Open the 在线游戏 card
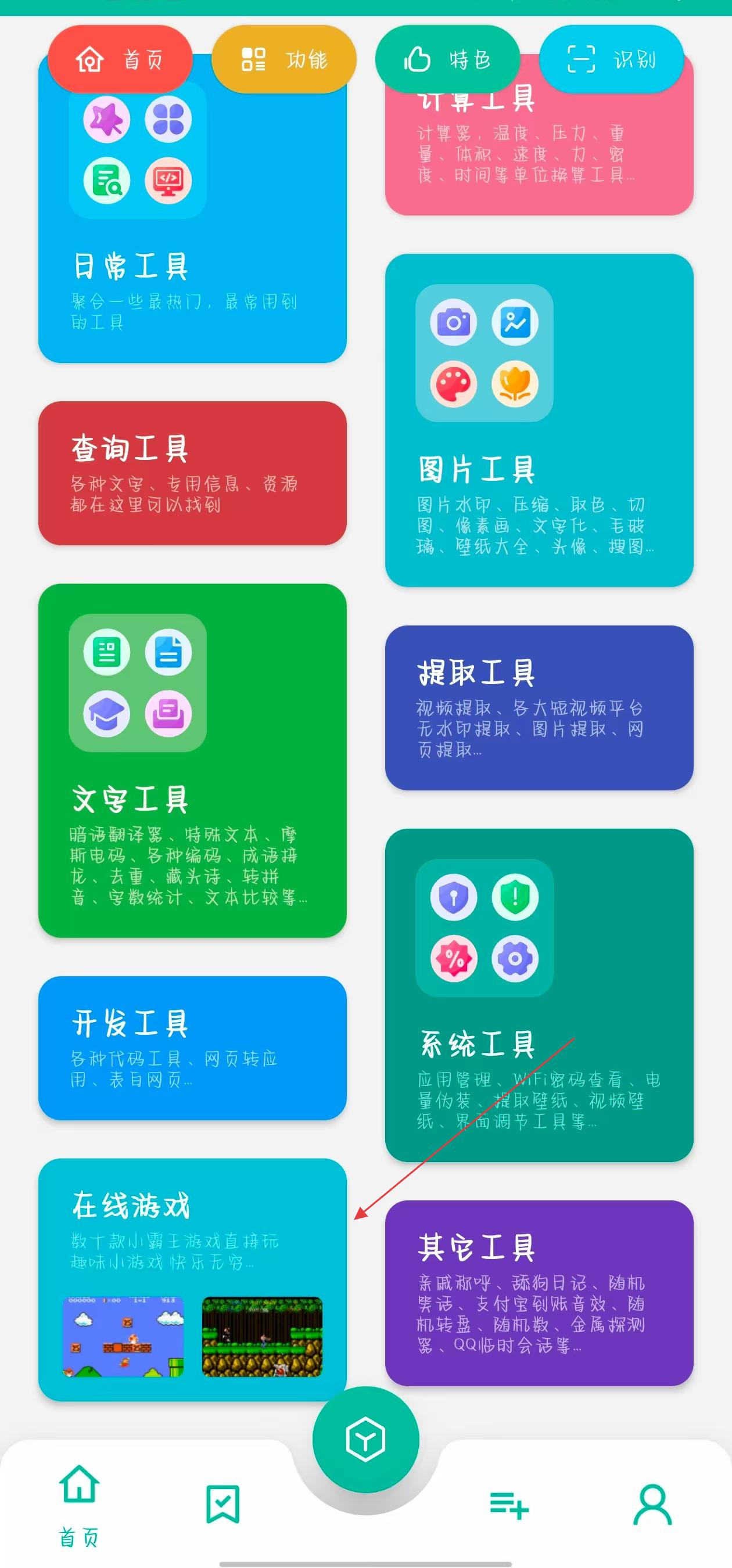Screen dimensions: 732x1568 click(x=192, y=1279)
